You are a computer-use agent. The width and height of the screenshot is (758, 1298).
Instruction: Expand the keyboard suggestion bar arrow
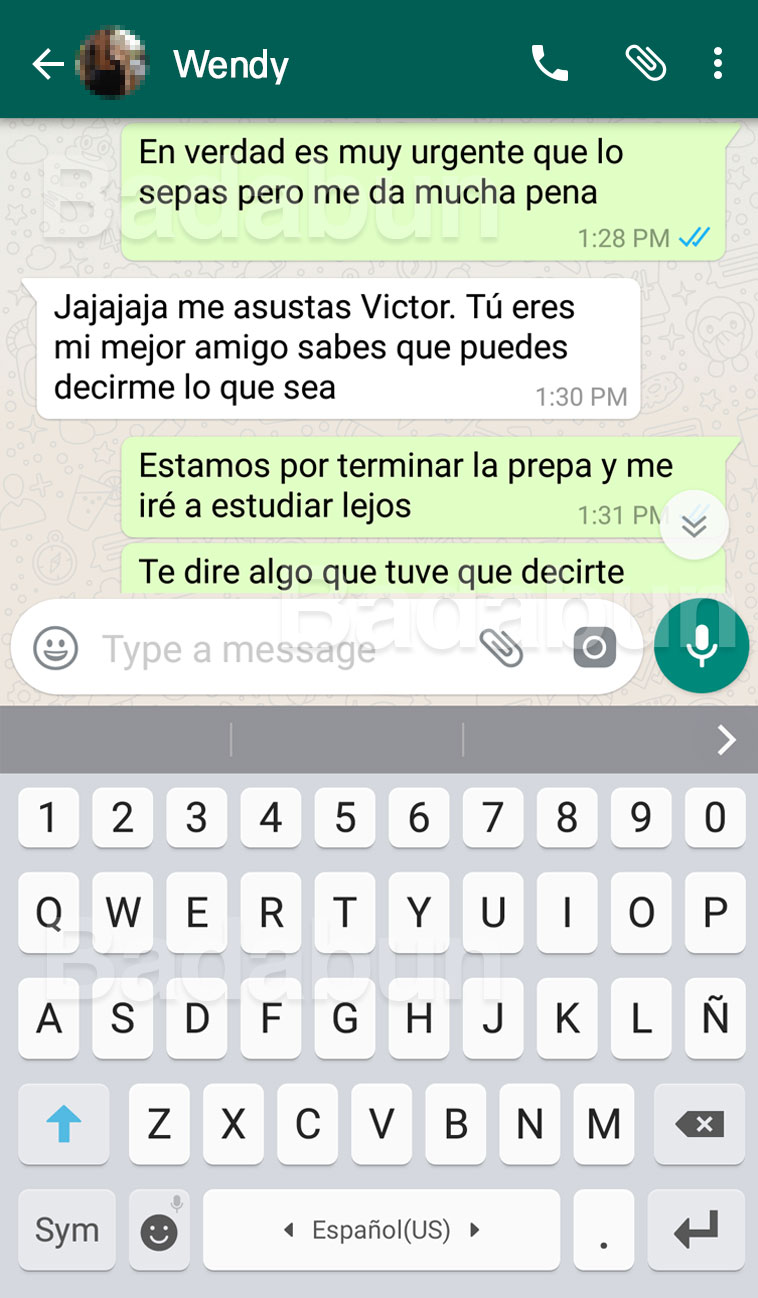pyautogui.click(x=726, y=740)
